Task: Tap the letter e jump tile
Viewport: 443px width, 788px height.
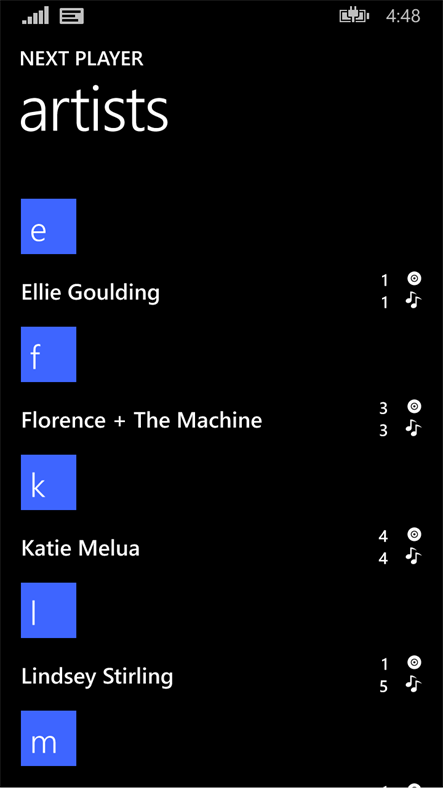Action: pos(48,227)
